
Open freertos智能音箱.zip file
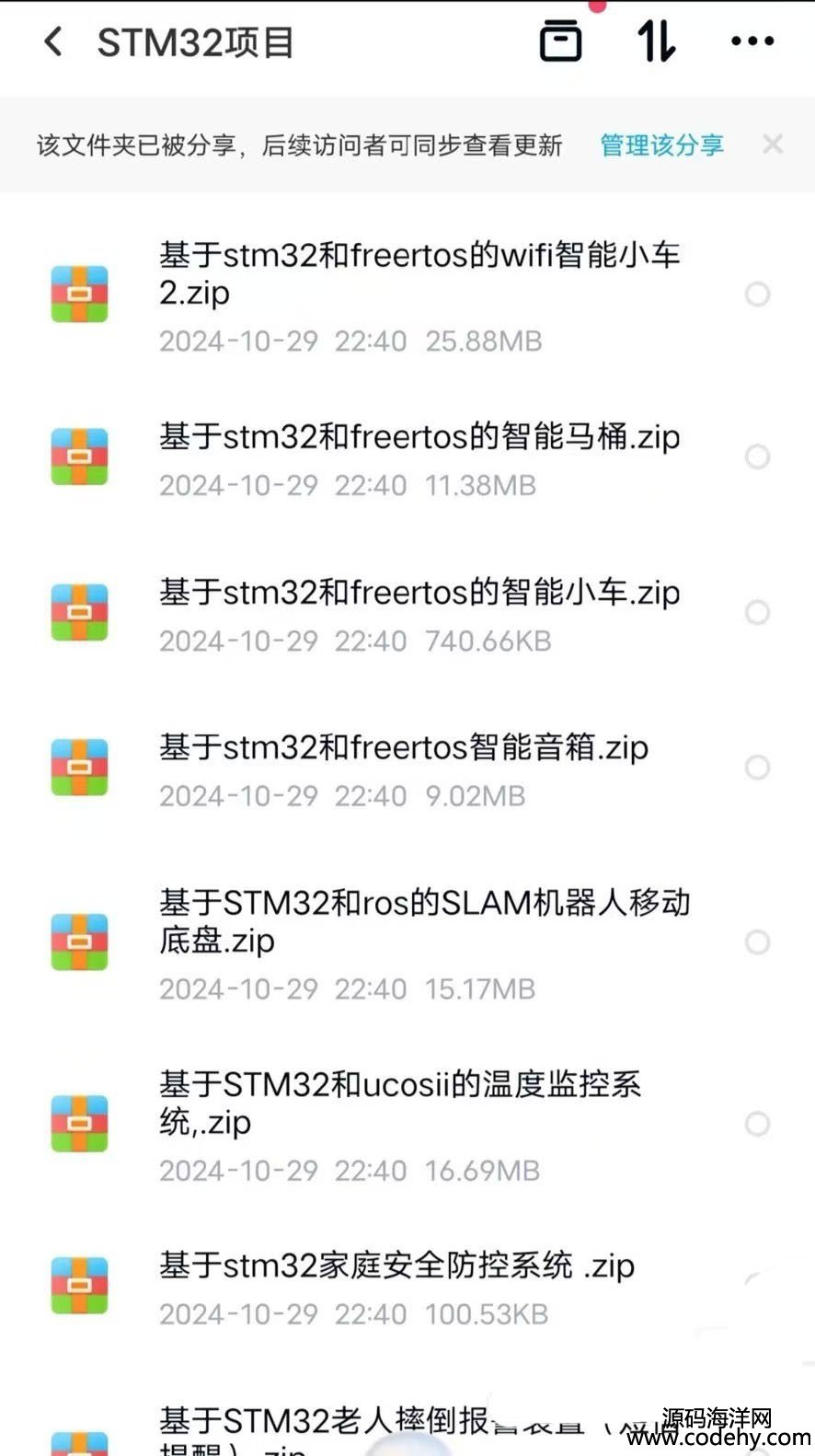(403, 748)
